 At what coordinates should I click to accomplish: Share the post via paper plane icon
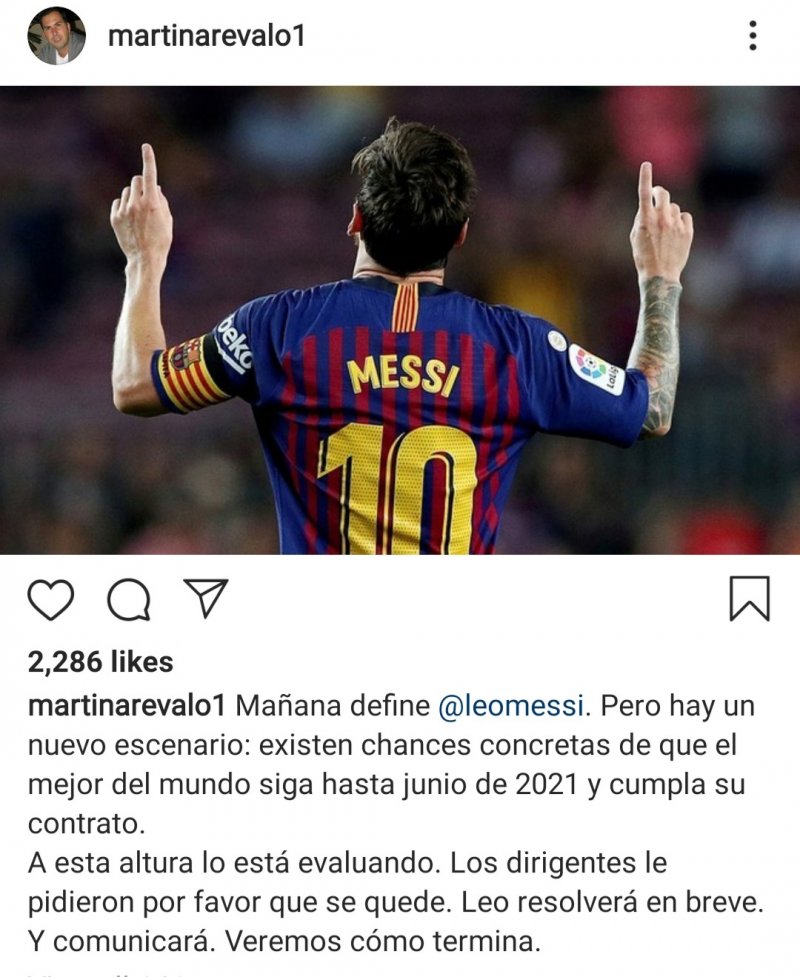(x=205, y=598)
